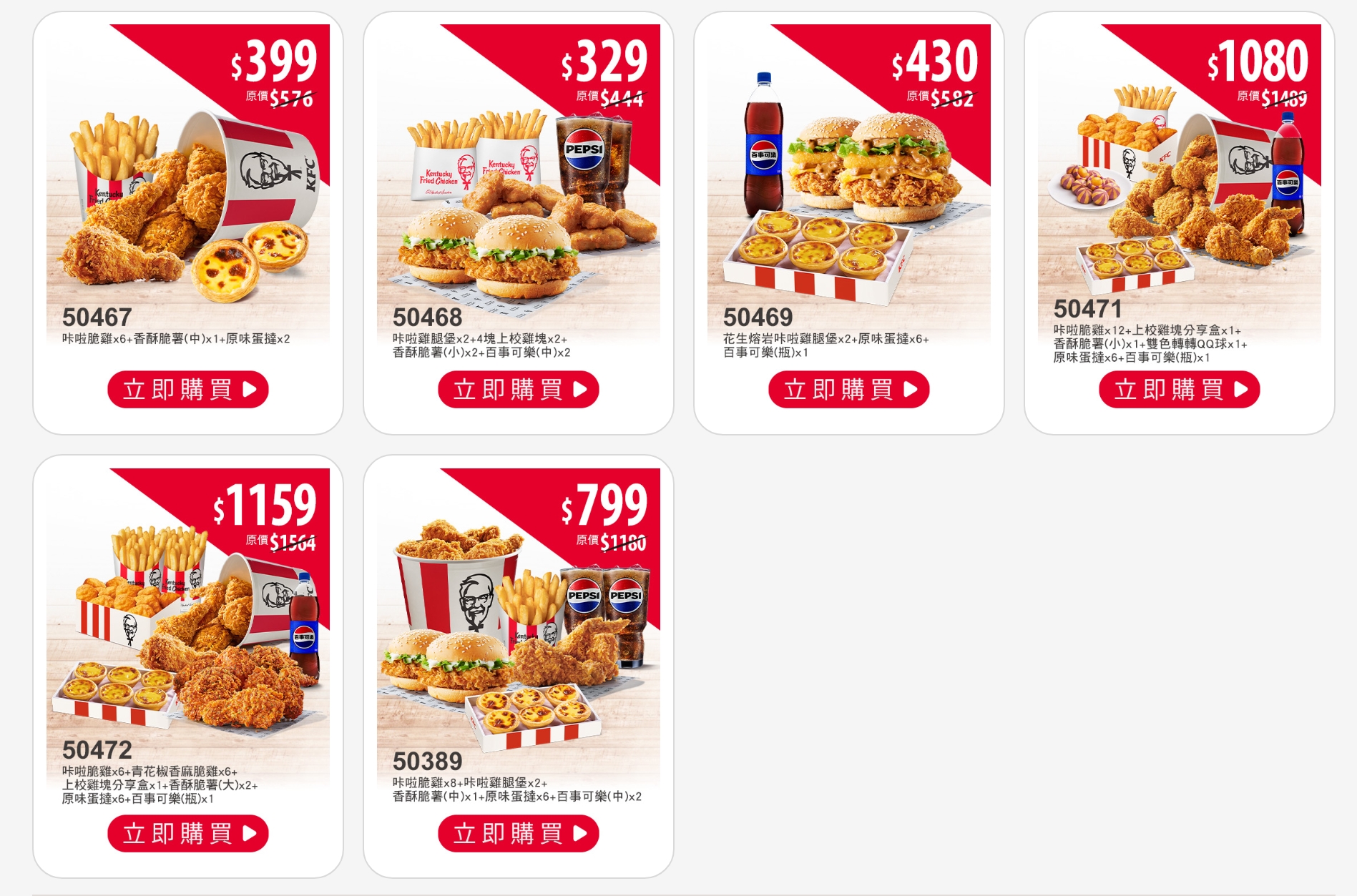Purchase the $1159 combo 50472

pyautogui.click(x=187, y=834)
